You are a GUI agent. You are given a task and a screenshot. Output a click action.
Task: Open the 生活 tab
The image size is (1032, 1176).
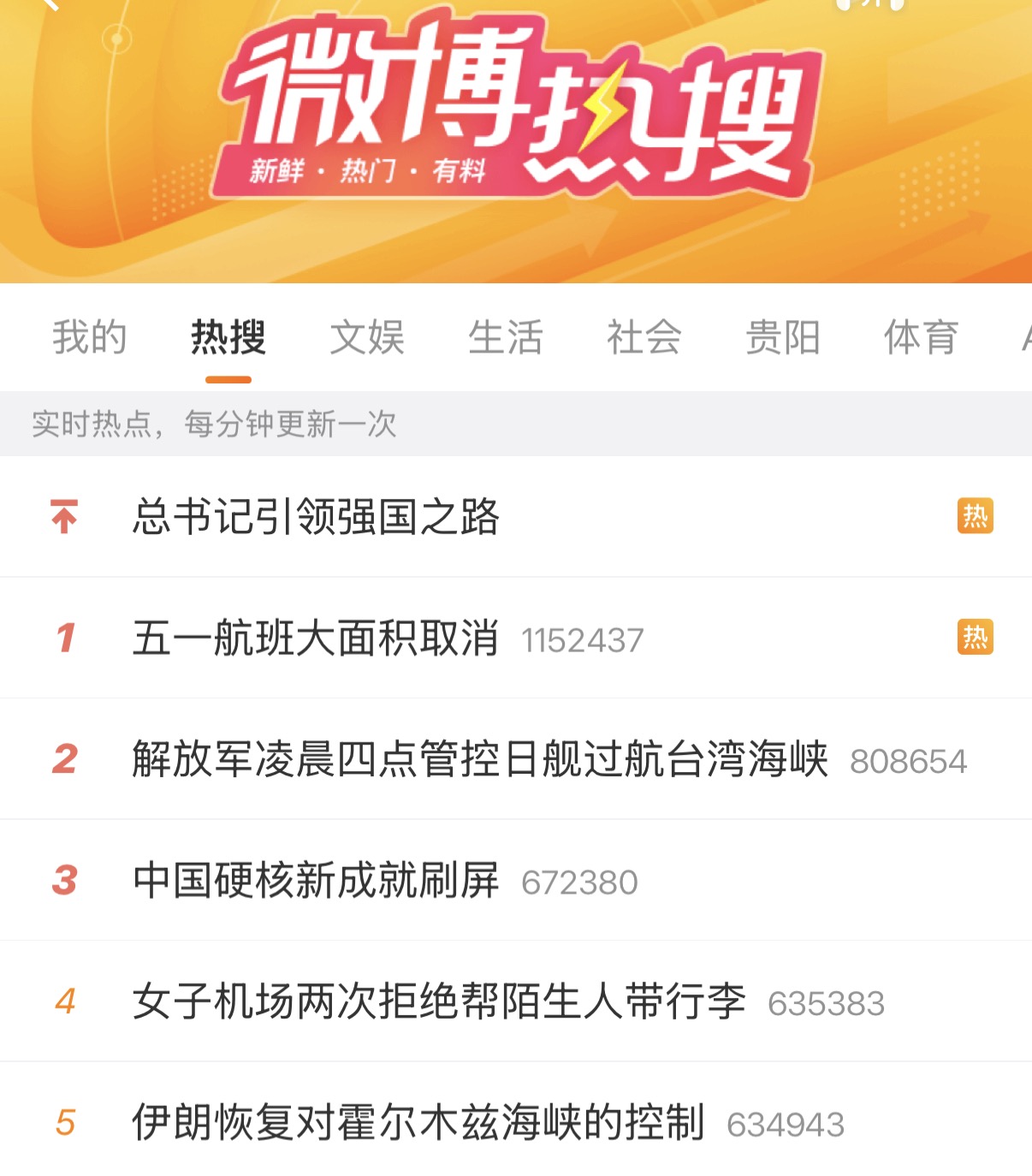coord(506,337)
